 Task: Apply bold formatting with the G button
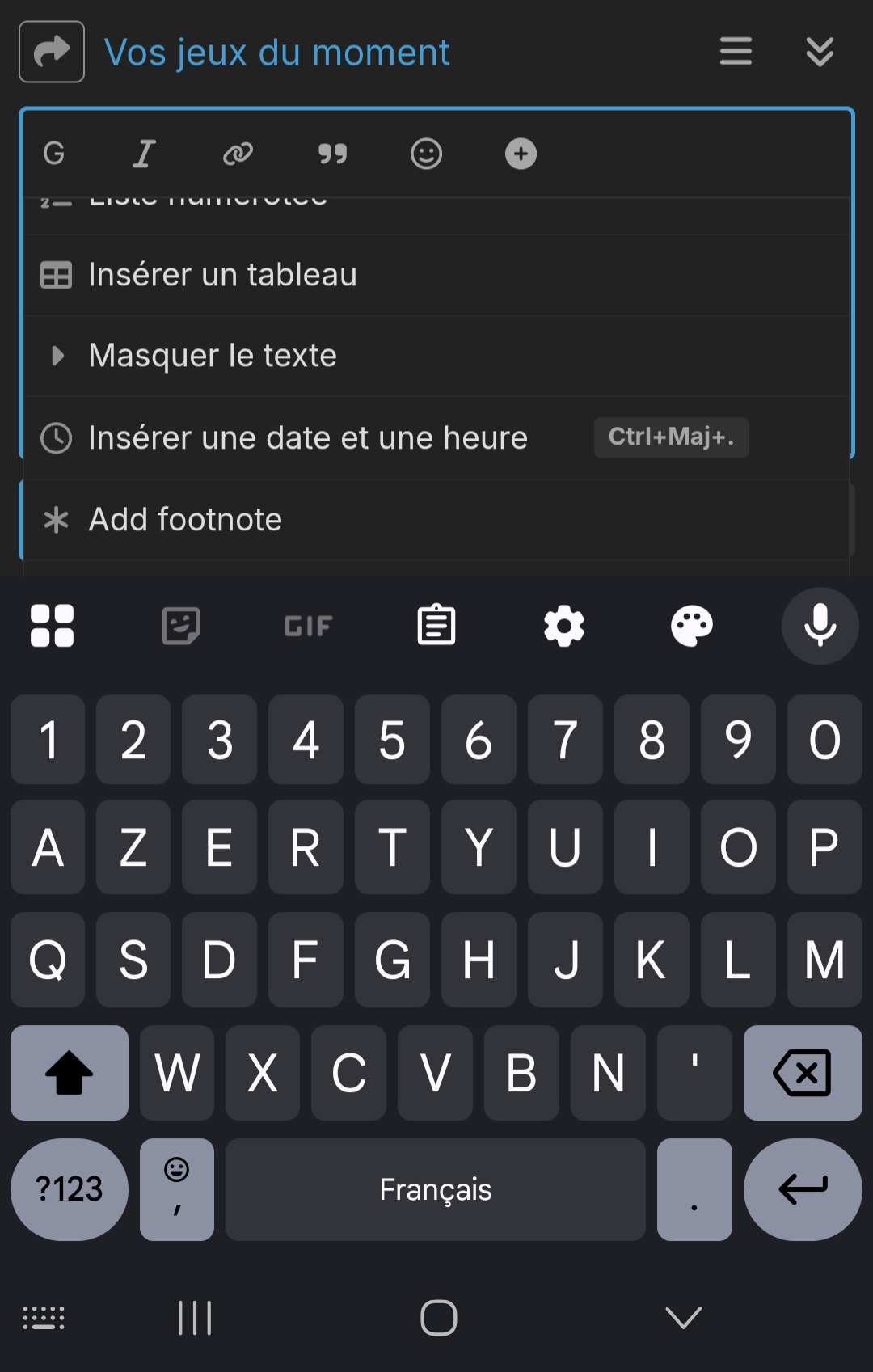[54, 154]
